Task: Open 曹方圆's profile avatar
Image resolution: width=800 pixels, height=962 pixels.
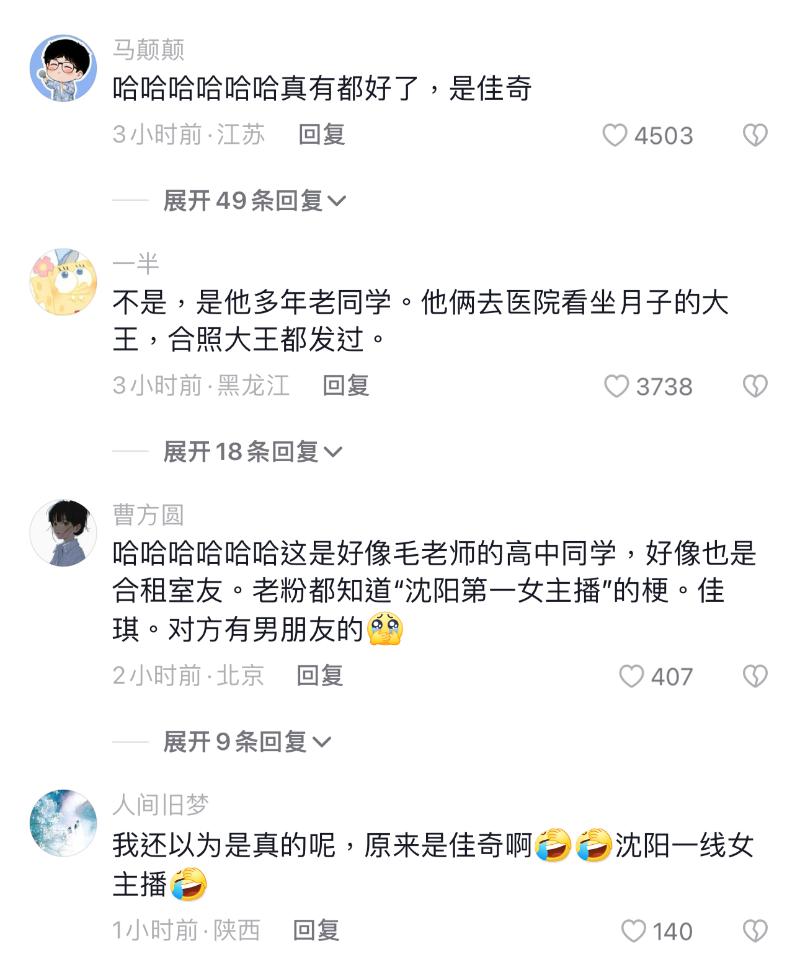Action: coord(63,533)
